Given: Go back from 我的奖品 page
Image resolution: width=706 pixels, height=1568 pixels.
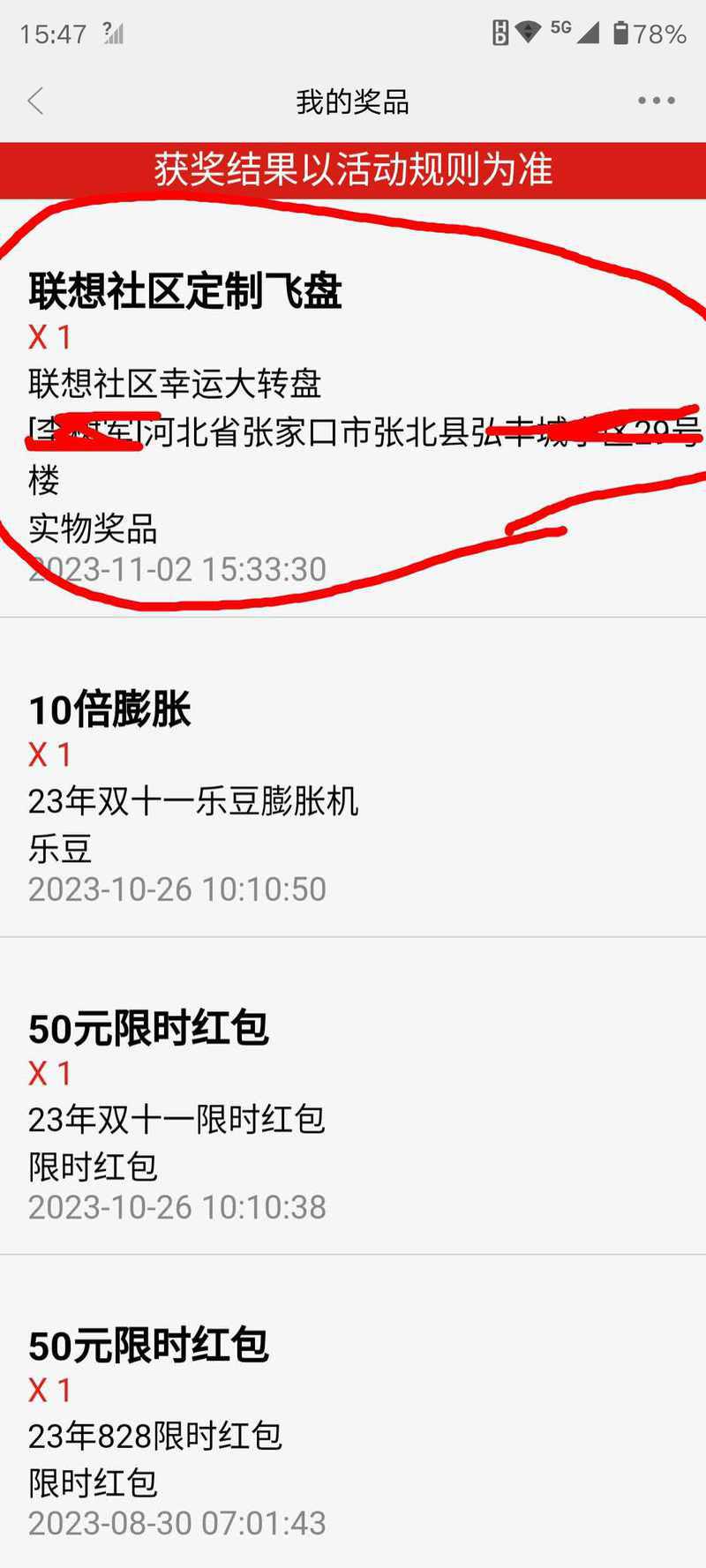Looking at the screenshot, I should pyautogui.click(x=36, y=101).
